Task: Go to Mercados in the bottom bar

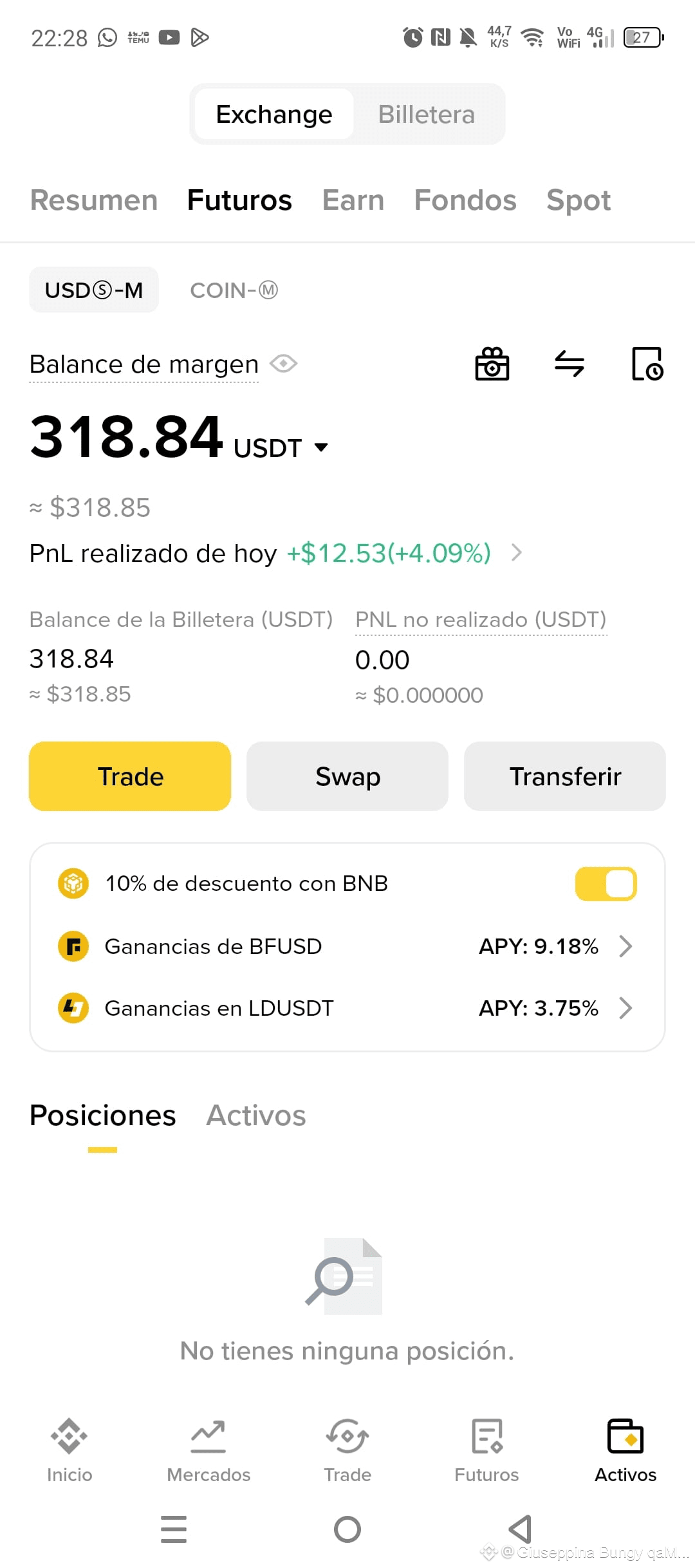Action: click(208, 1451)
